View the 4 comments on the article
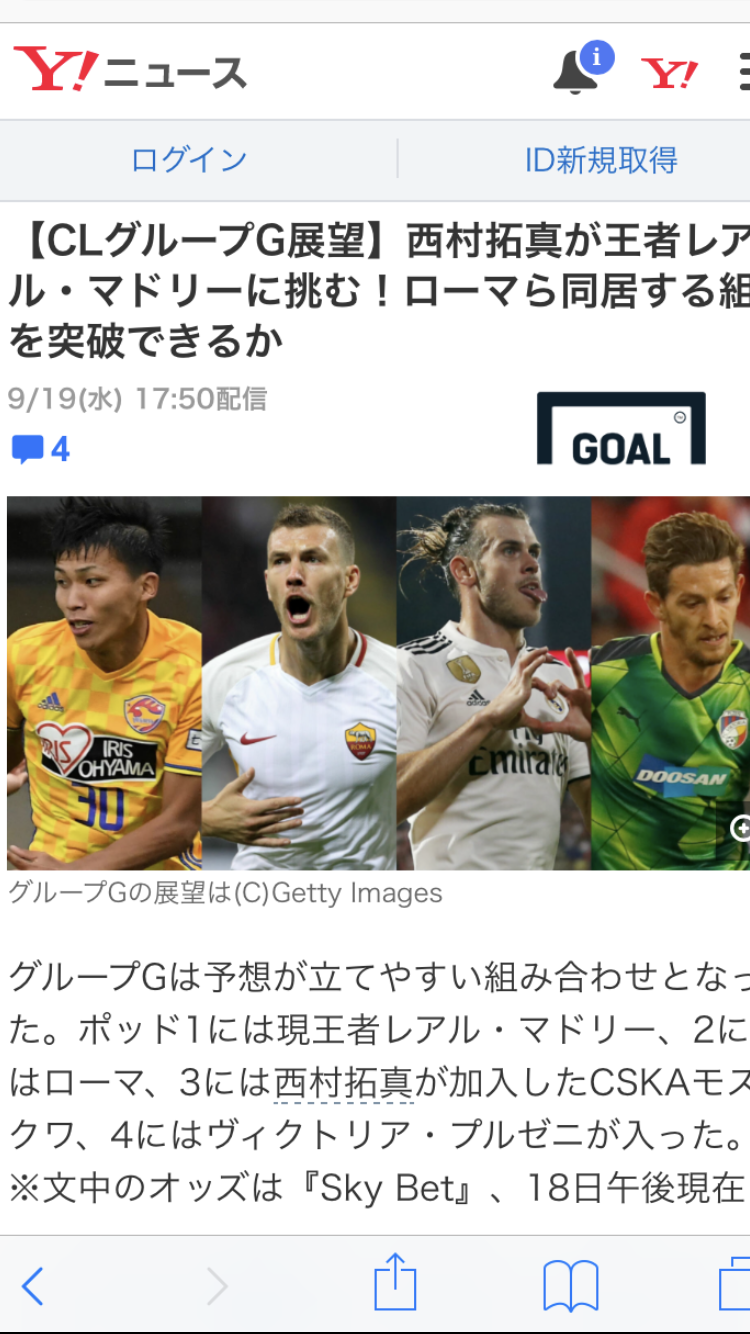Screen dimensions: 750x1334 [x=41, y=450]
